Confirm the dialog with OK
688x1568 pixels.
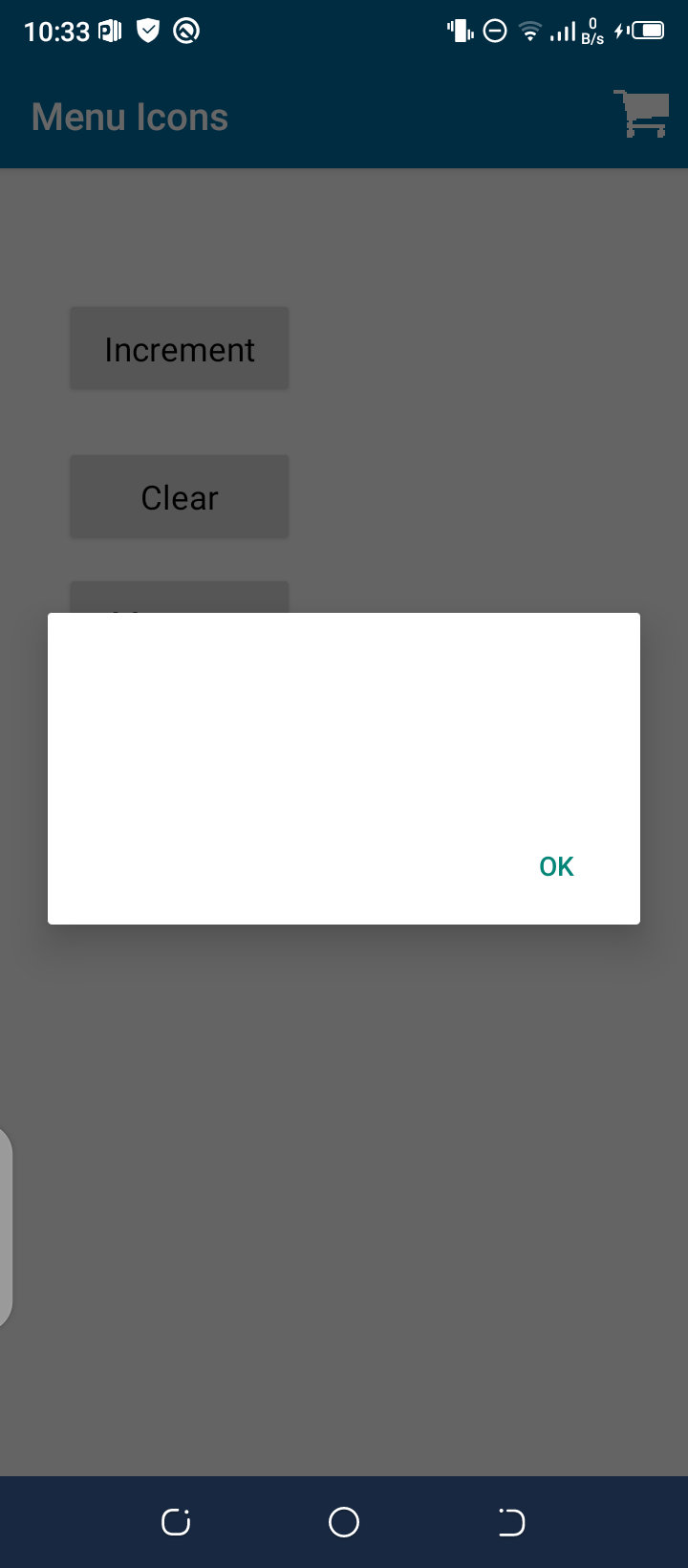pos(556,866)
